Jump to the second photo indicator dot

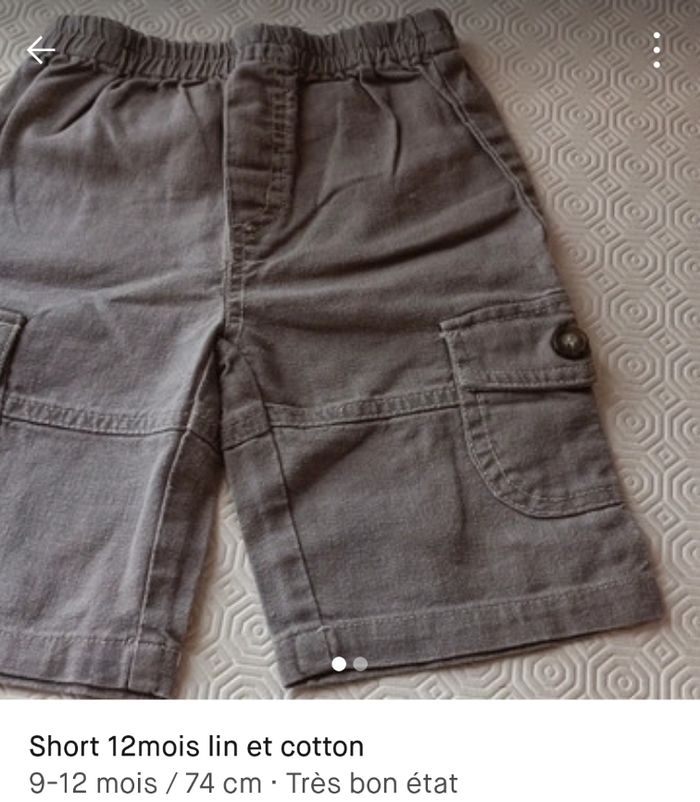coord(360,663)
